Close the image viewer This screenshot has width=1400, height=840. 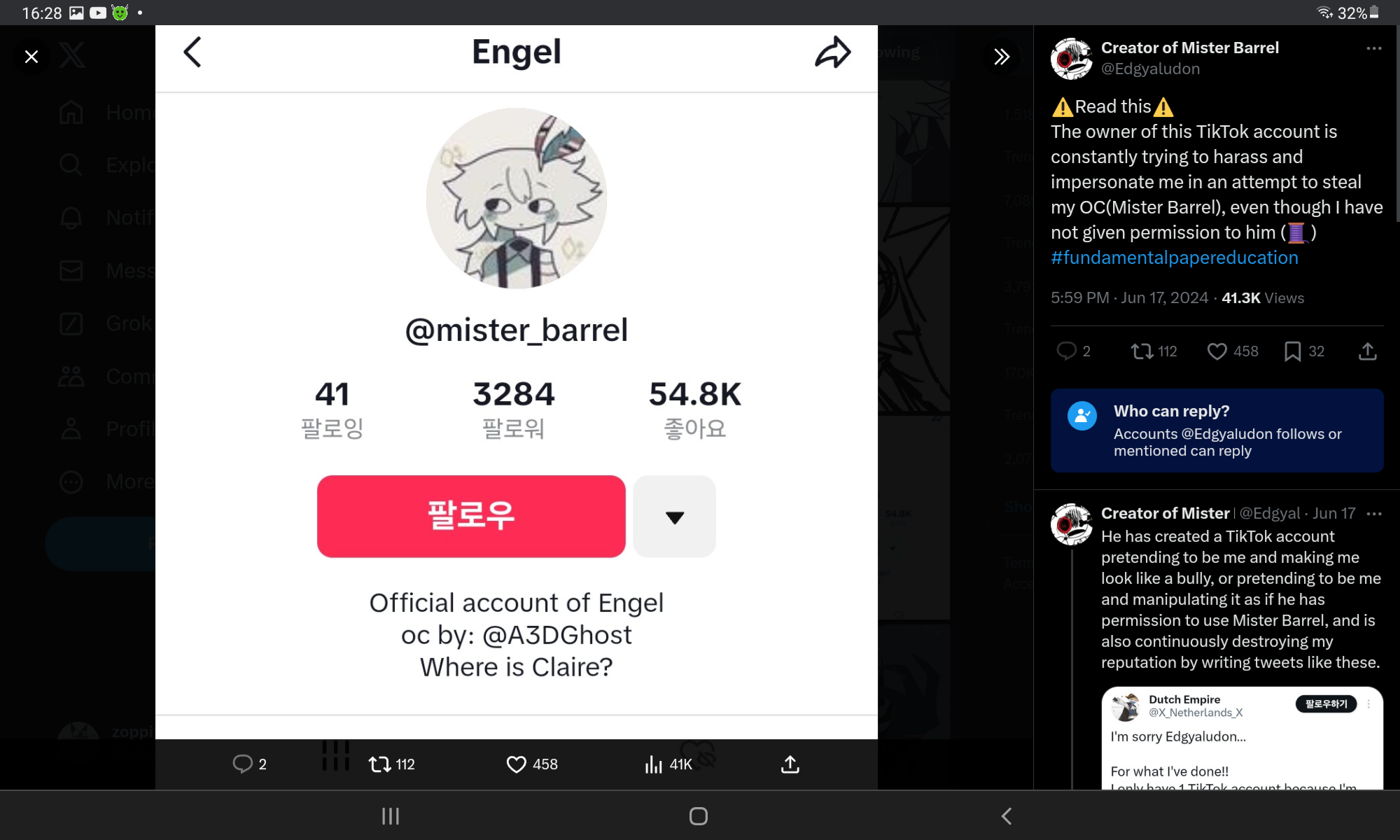pos(31,57)
